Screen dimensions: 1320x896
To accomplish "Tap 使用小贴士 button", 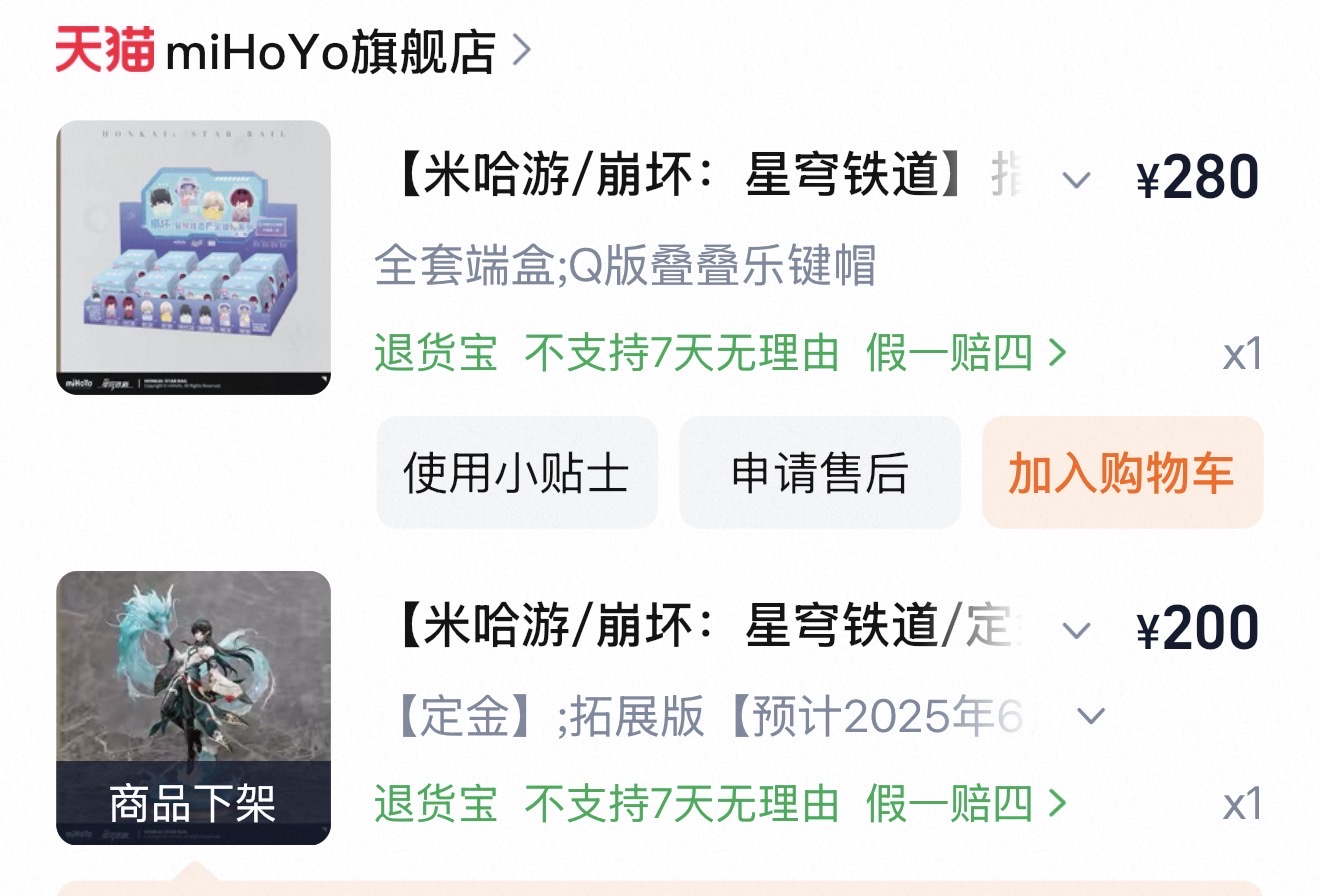I will pyautogui.click(x=516, y=473).
